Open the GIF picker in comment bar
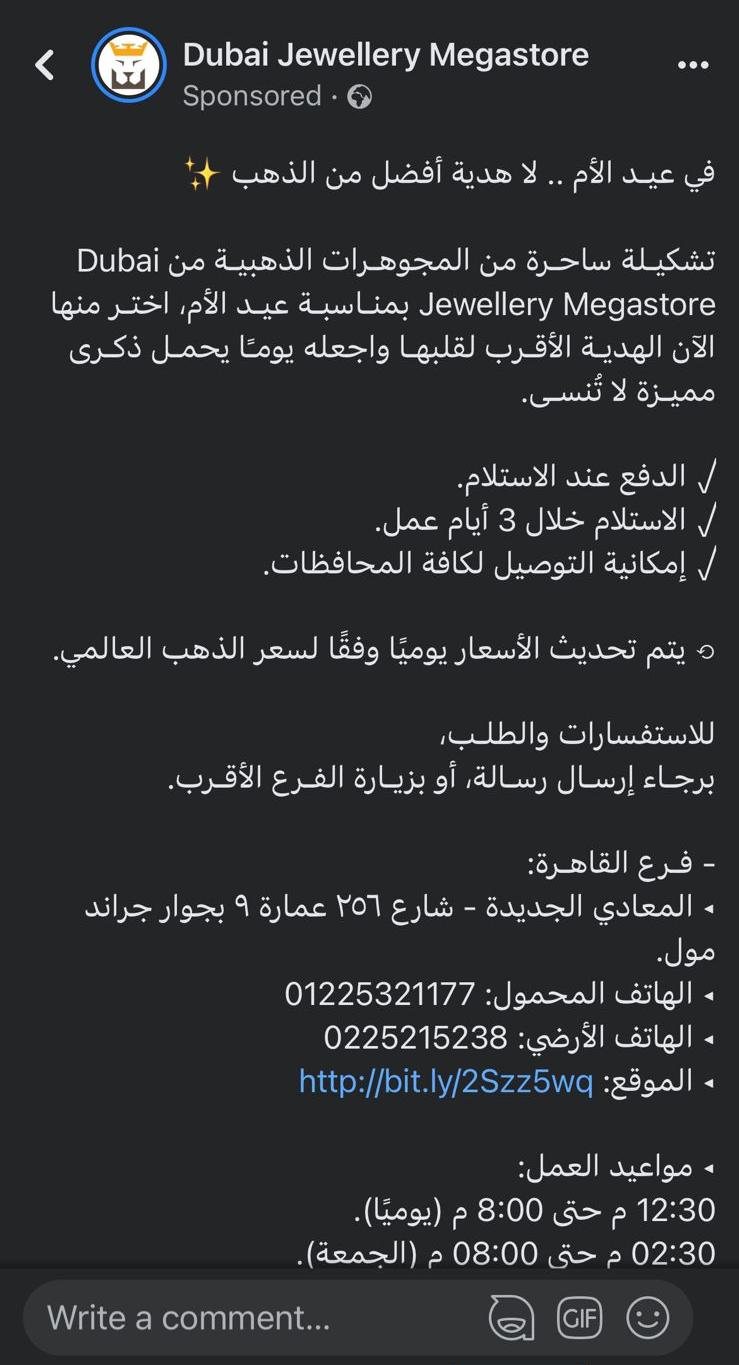 (x=580, y=1318)
